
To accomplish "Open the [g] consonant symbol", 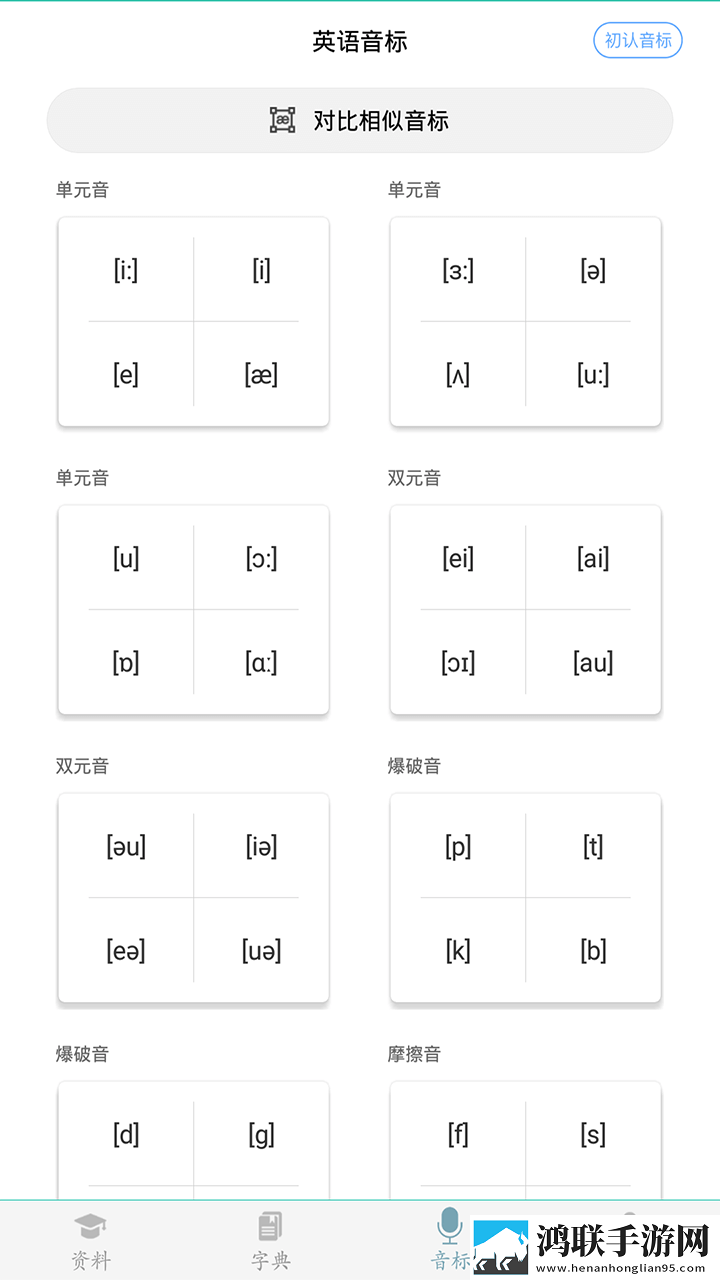I will 261,1134.
